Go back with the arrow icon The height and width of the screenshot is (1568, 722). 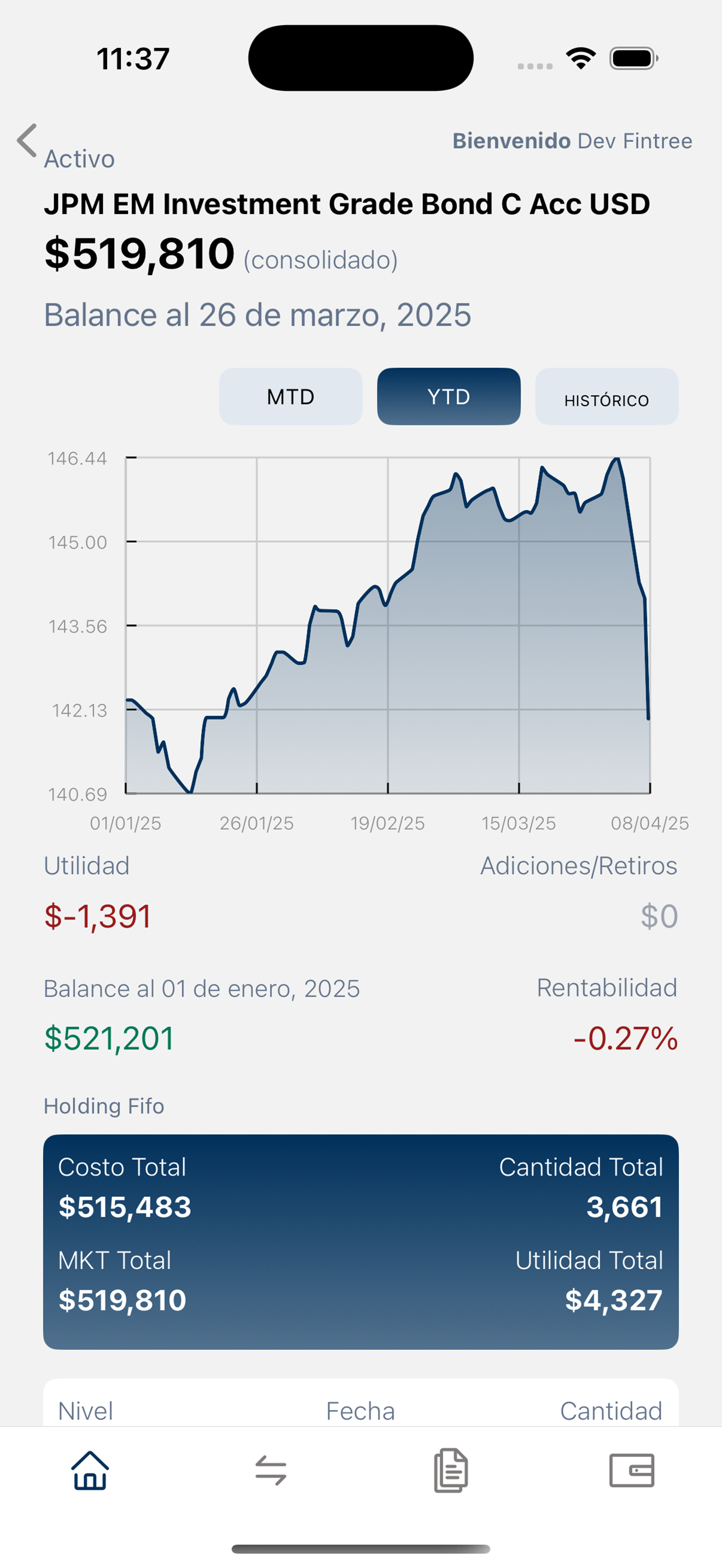27,141
